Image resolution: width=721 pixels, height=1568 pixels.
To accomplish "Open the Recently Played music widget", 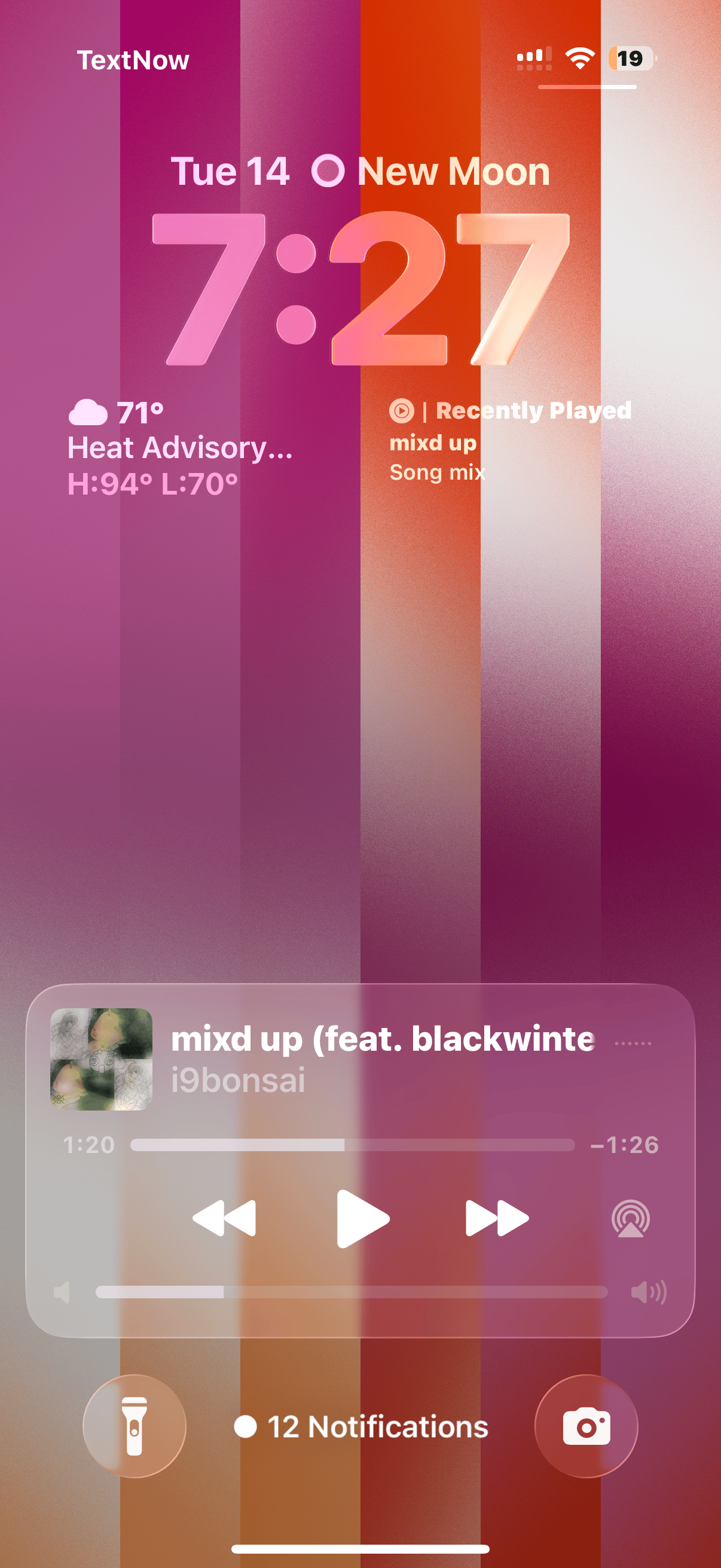I will pyautogui.click(x=510, y=441).
